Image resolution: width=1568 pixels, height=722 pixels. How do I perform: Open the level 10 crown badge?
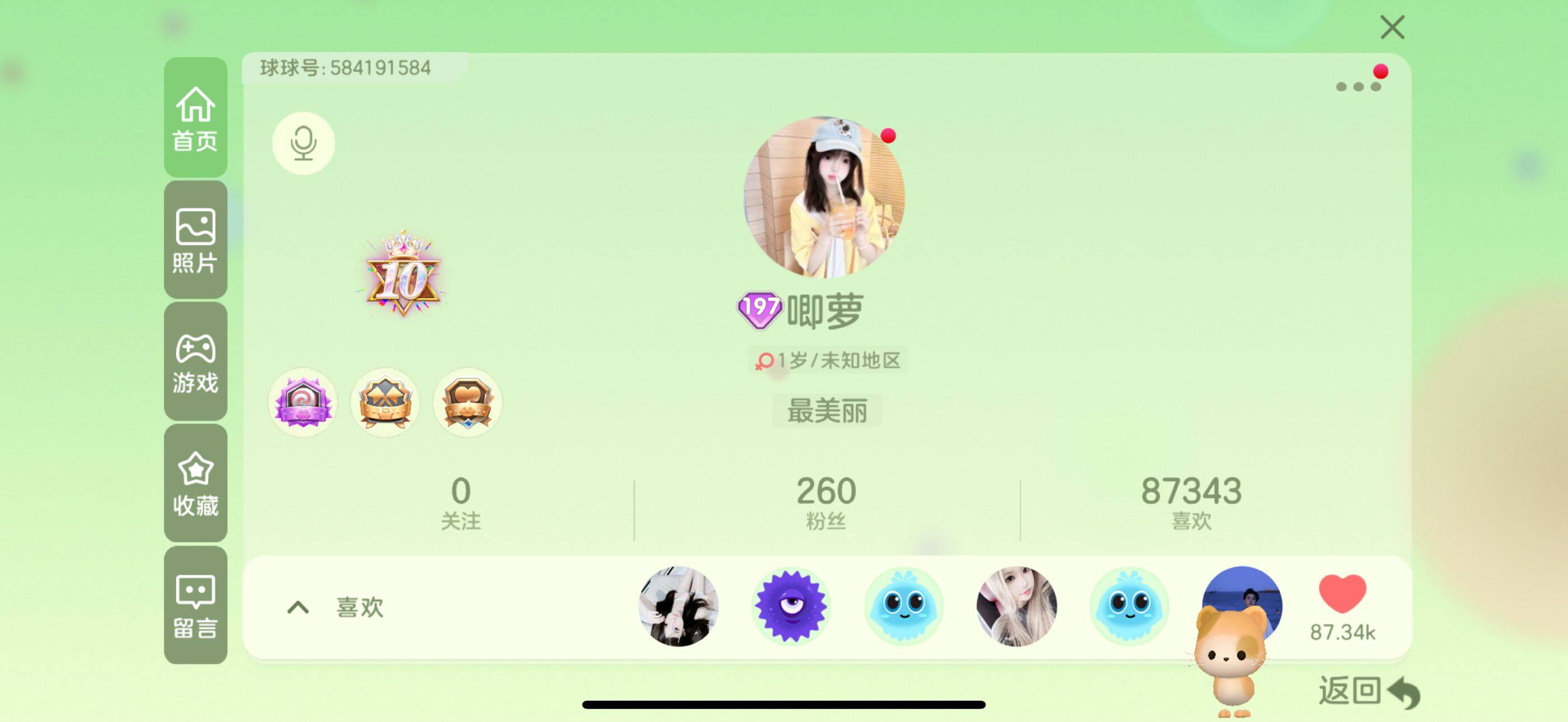402,275
